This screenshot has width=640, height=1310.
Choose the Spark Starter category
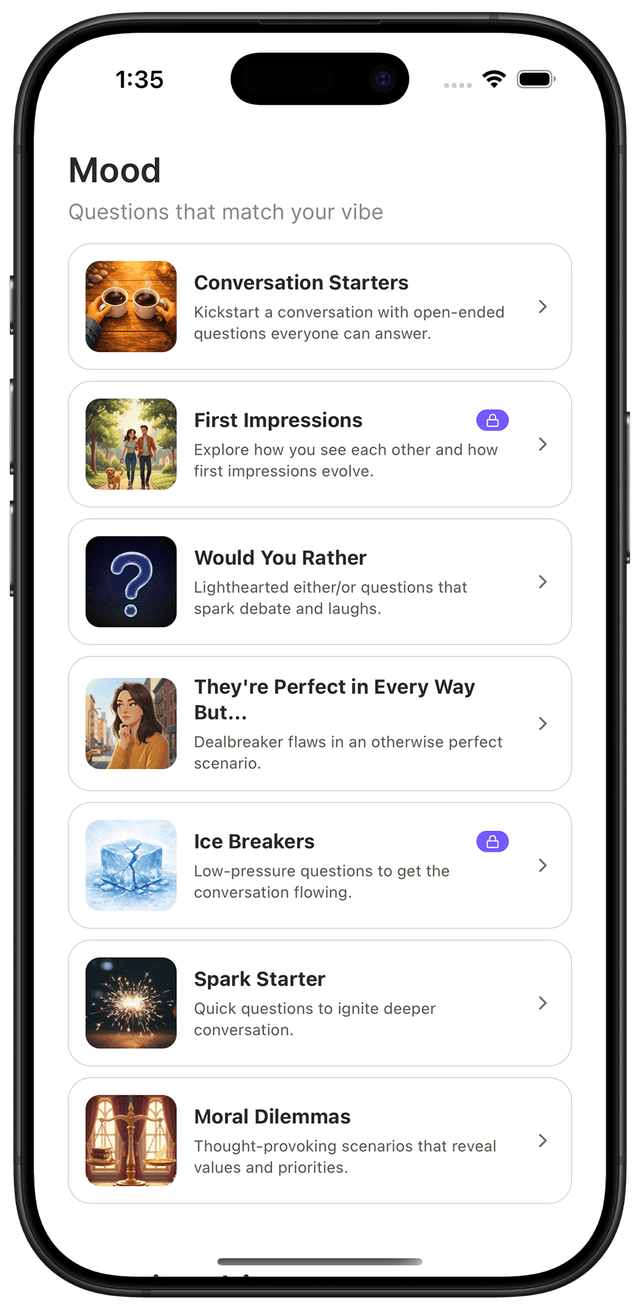[x=319, y=1002]
